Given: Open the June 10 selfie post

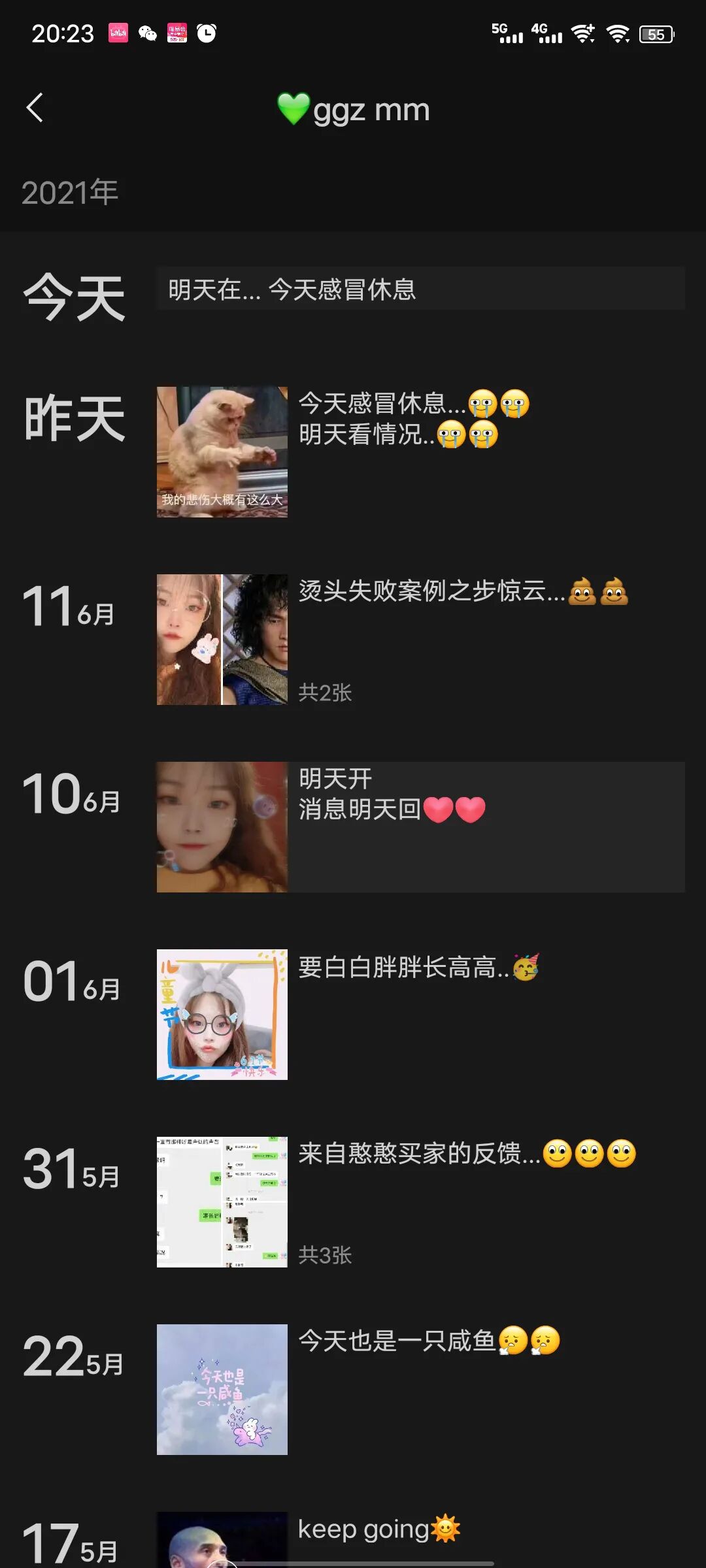Looking at the screenshot, I should [222, 825].
